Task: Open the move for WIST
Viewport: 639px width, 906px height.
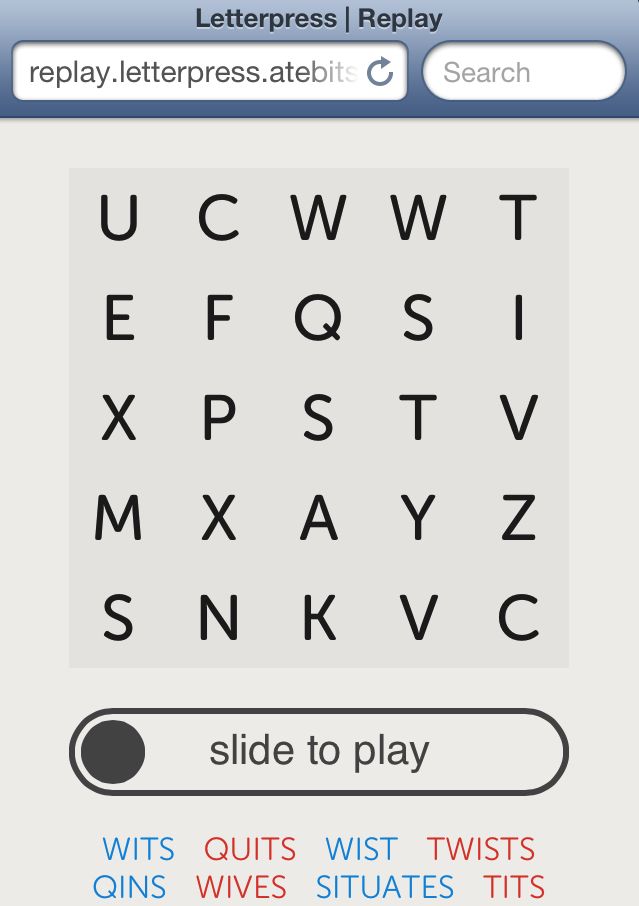Action: [x=361, y=850]
